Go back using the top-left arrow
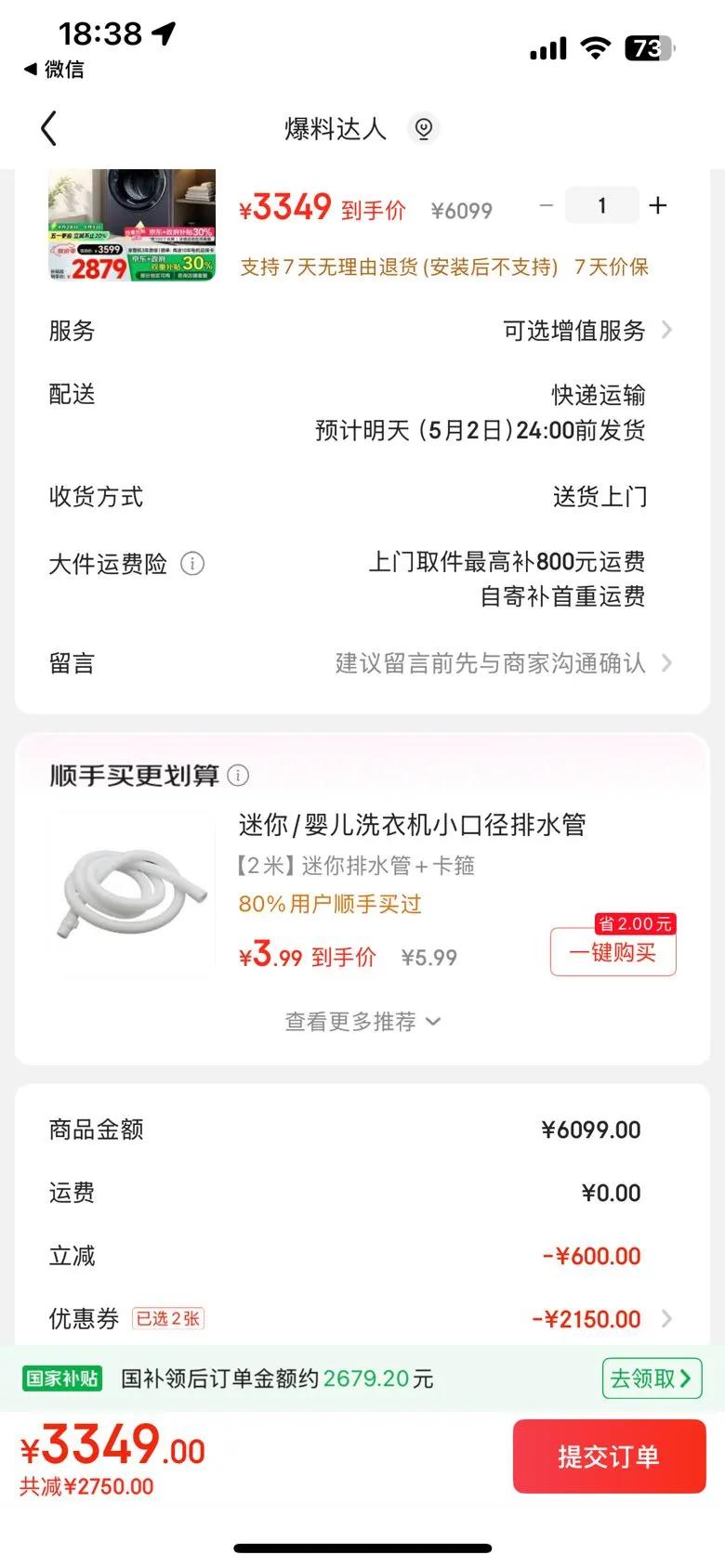Viewport: 725px width, 1568px height. tap(49, 128)
